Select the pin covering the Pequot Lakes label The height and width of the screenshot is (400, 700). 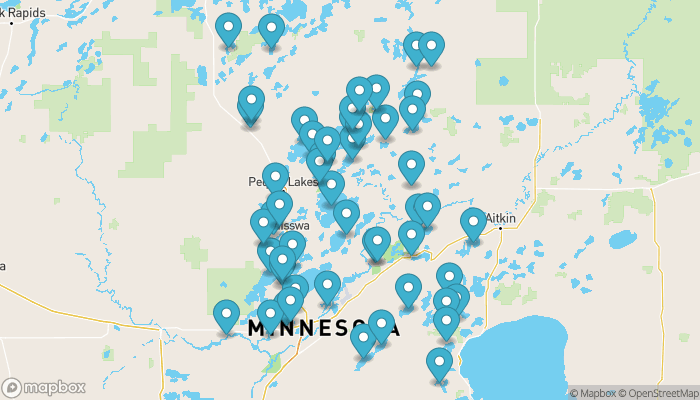(x=276, y=177)
